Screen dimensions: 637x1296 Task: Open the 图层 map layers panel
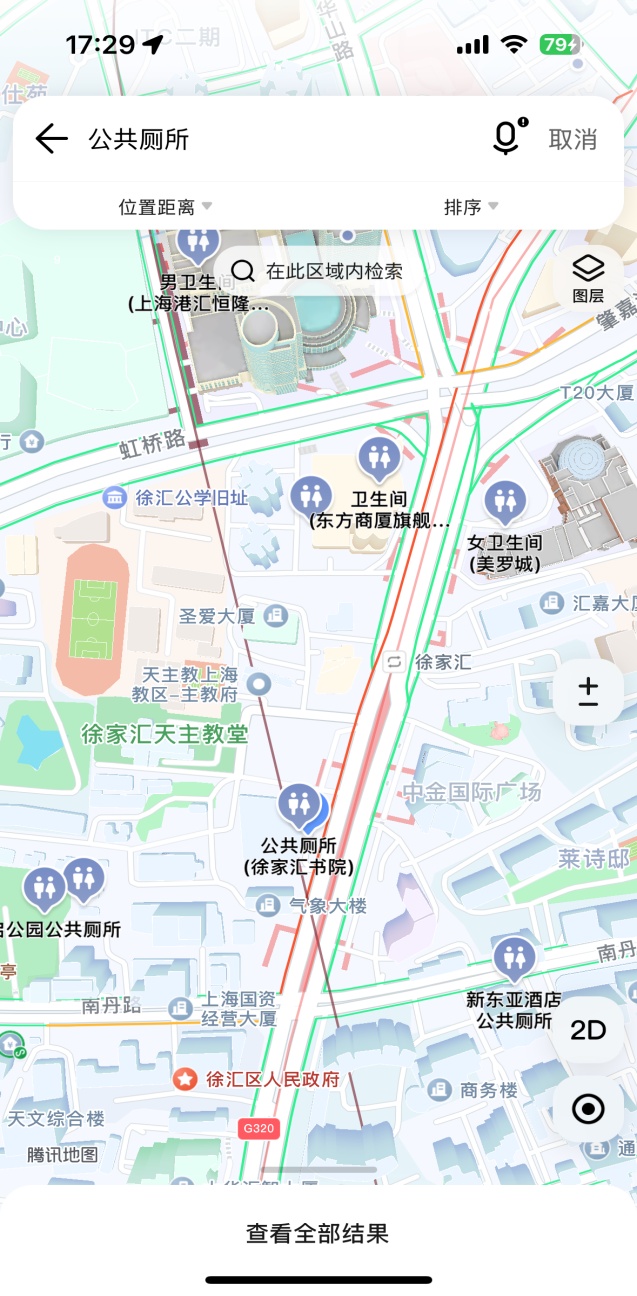click(x=588, y=277)
